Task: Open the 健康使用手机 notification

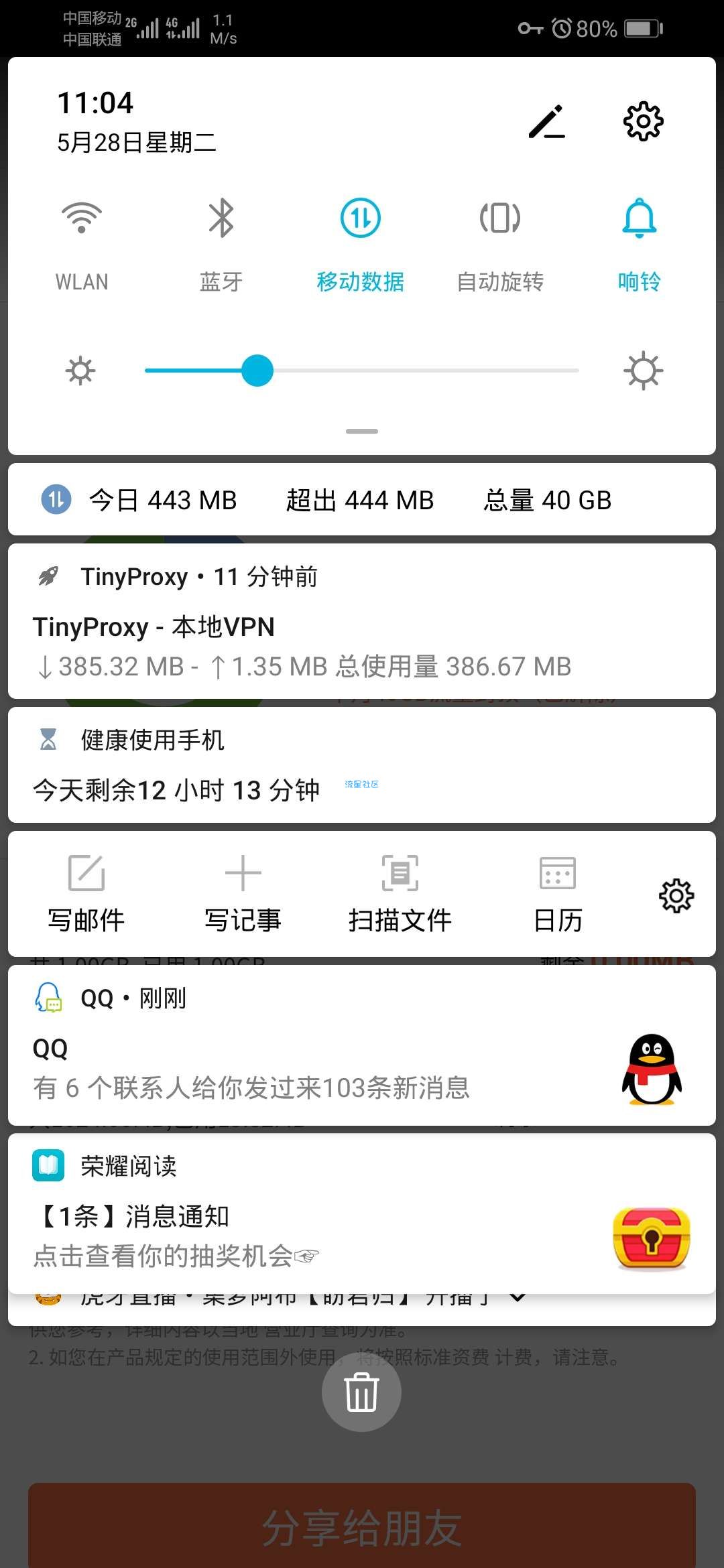Action: [x=362, y=765]
